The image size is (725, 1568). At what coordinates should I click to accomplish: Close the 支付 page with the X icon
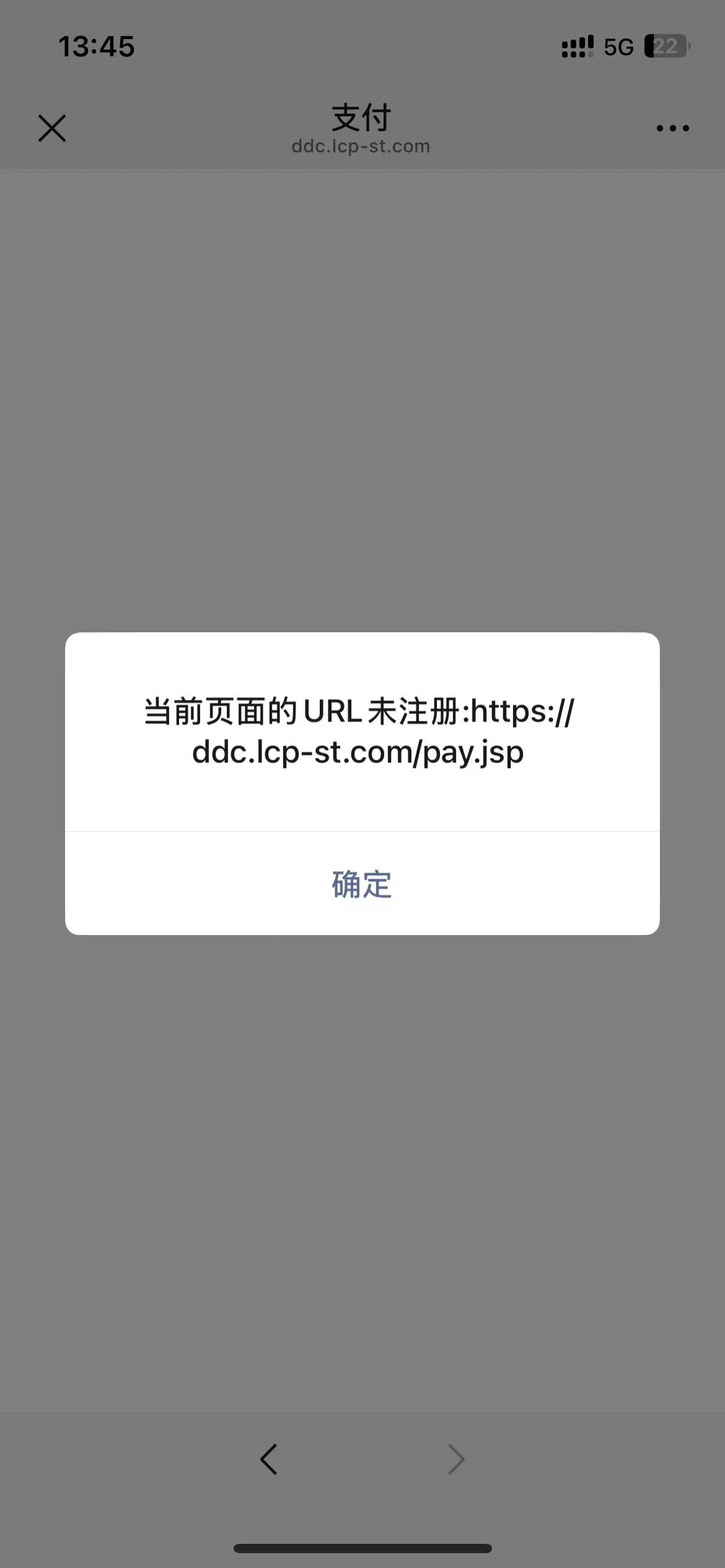point(52,128)
